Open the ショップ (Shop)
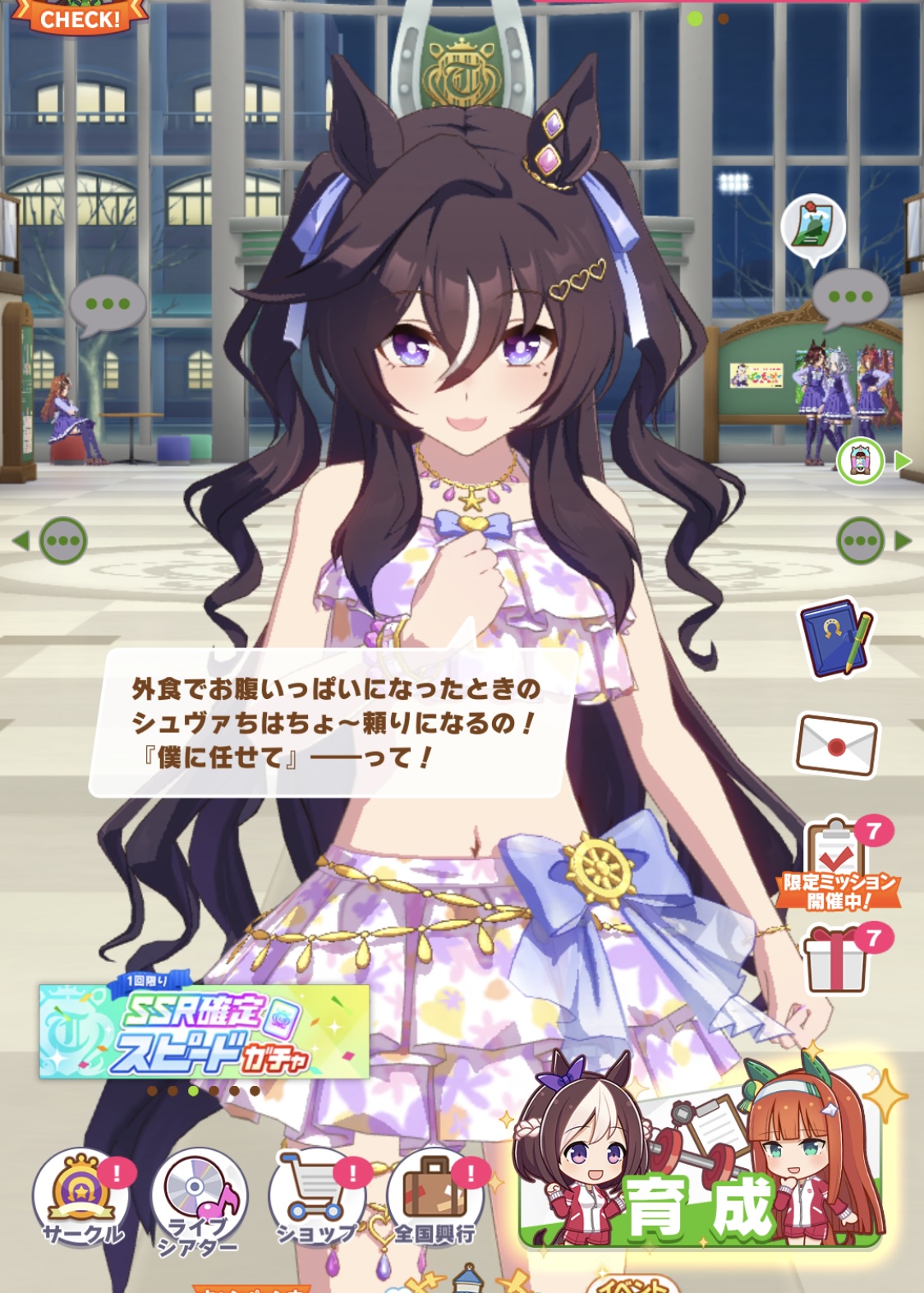The height and width of the screenshot is (1293, 924). pos(317,1198)
